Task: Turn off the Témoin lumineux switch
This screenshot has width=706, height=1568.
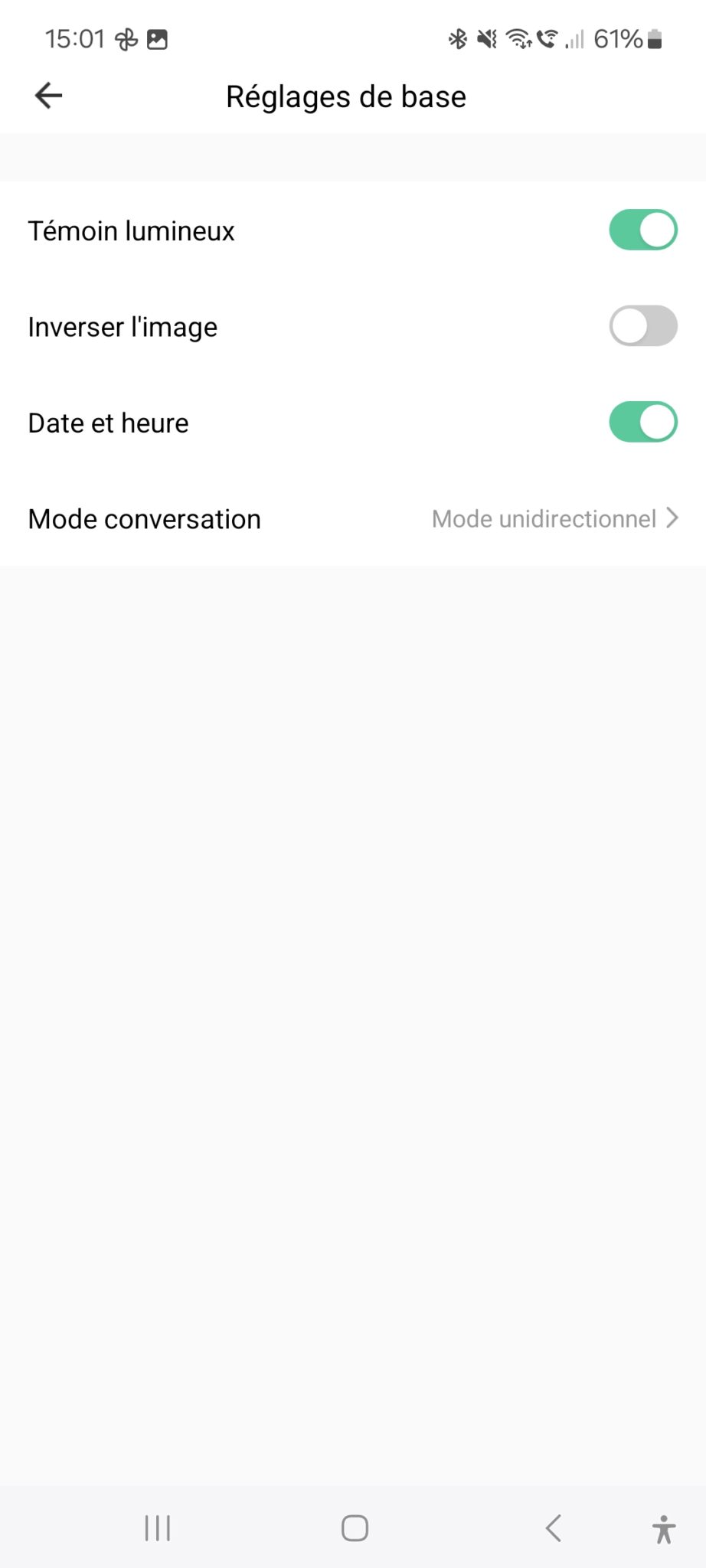Action: click(x=643, y=230)
